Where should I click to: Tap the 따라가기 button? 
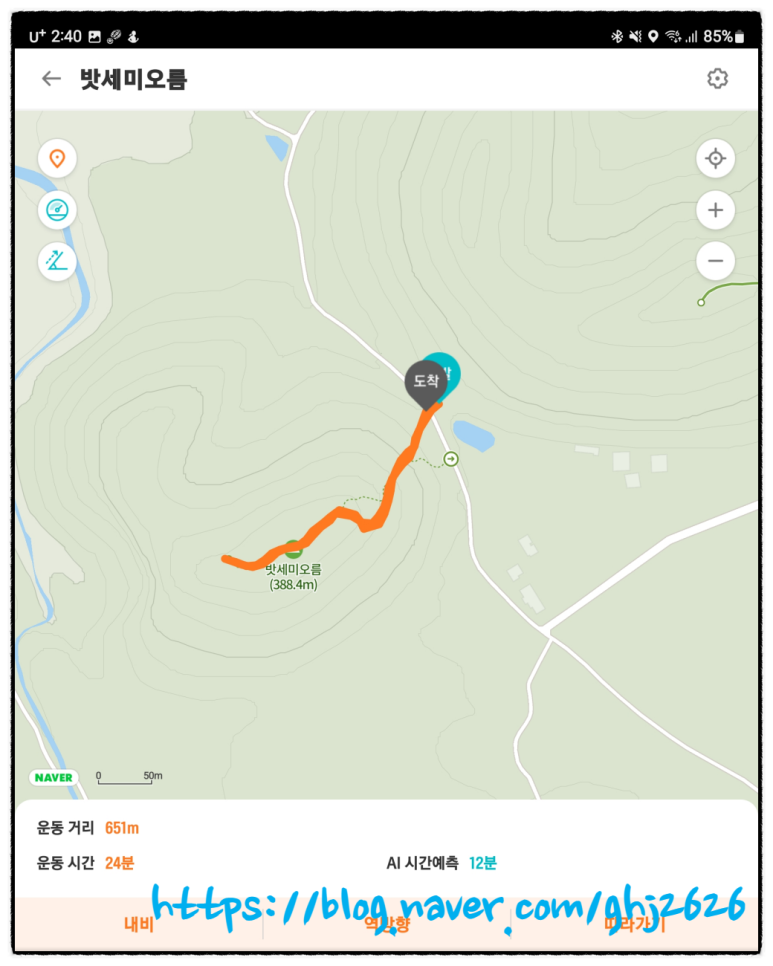click(634, 924)
